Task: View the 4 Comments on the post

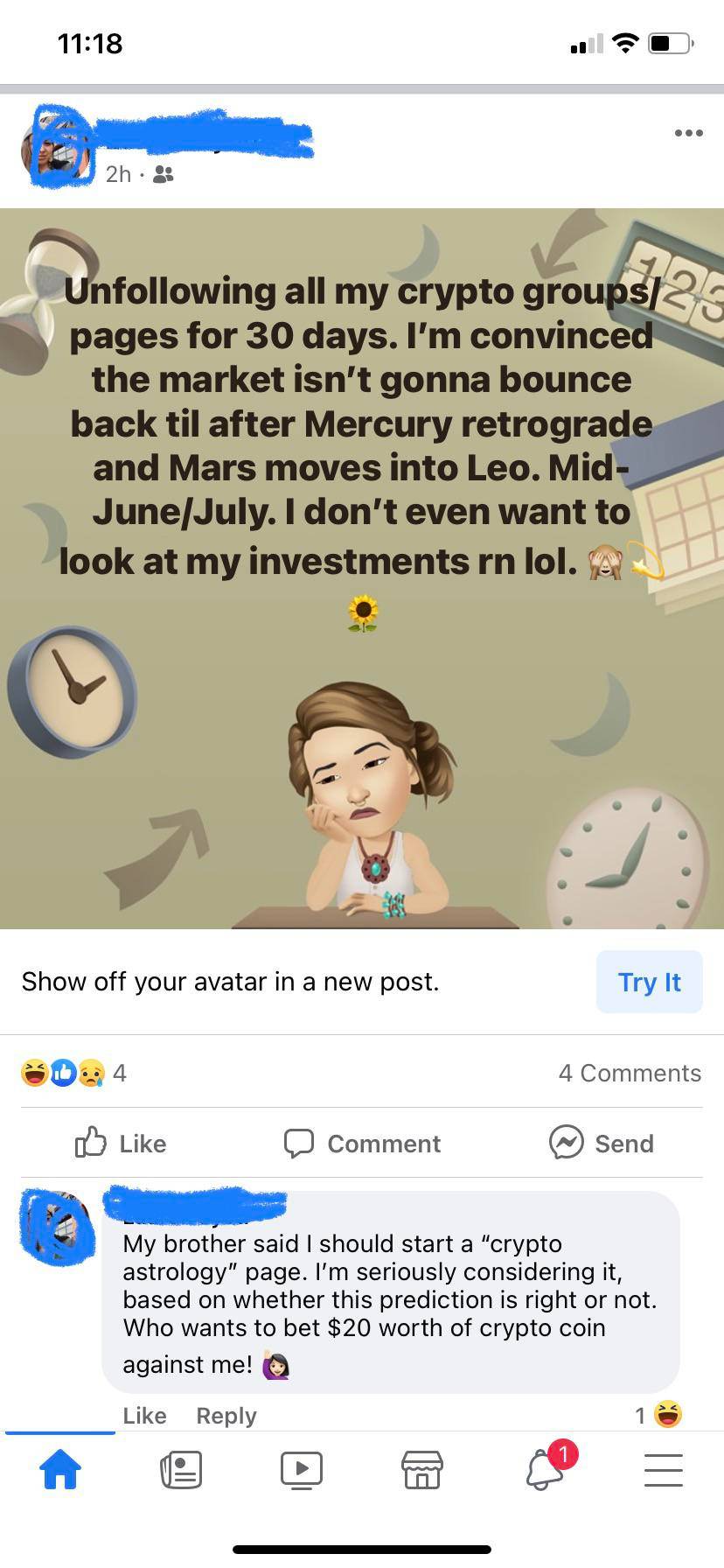Action: coord(630,1073)
